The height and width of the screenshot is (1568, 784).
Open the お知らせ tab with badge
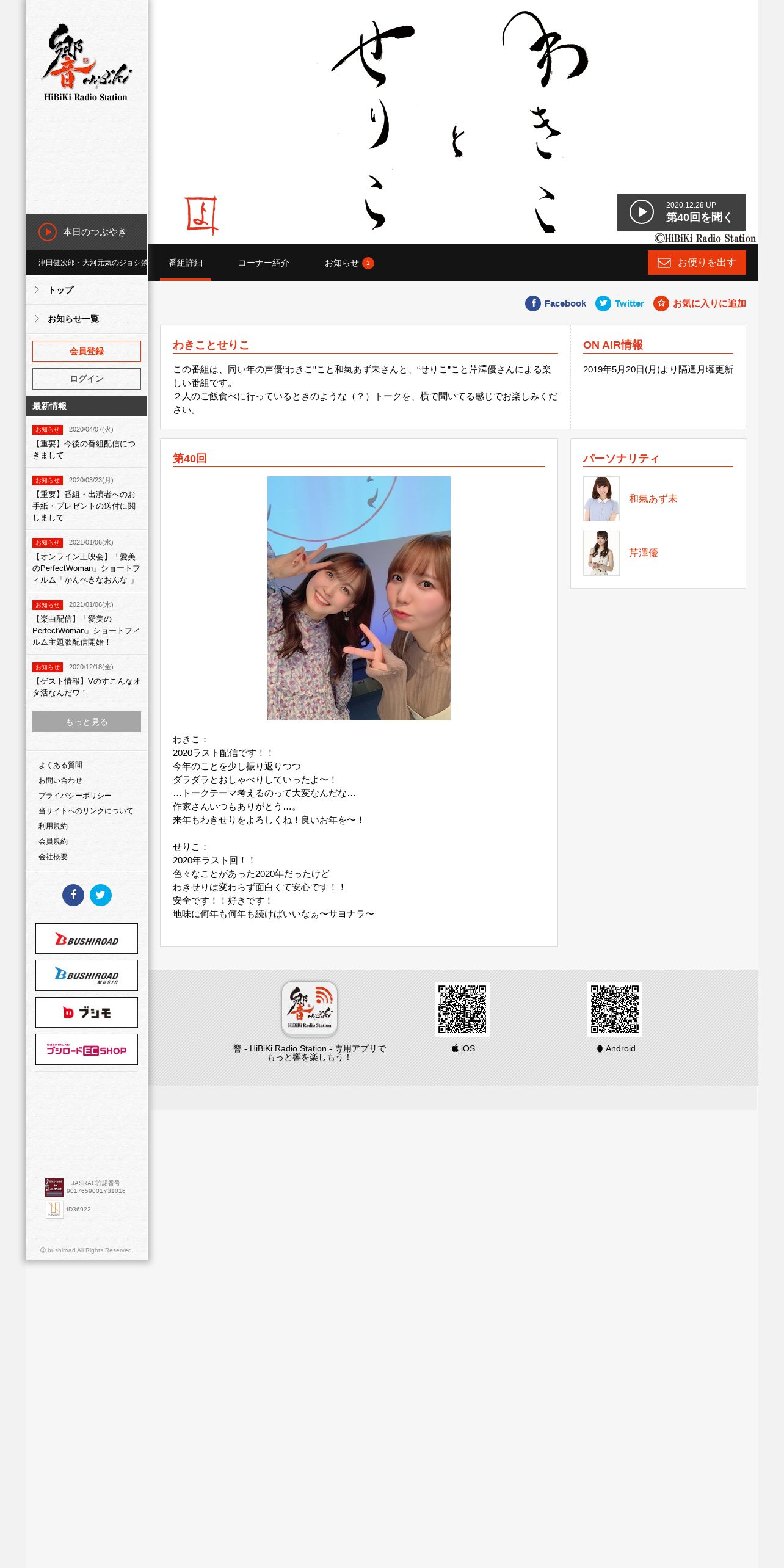coord(349,263)
